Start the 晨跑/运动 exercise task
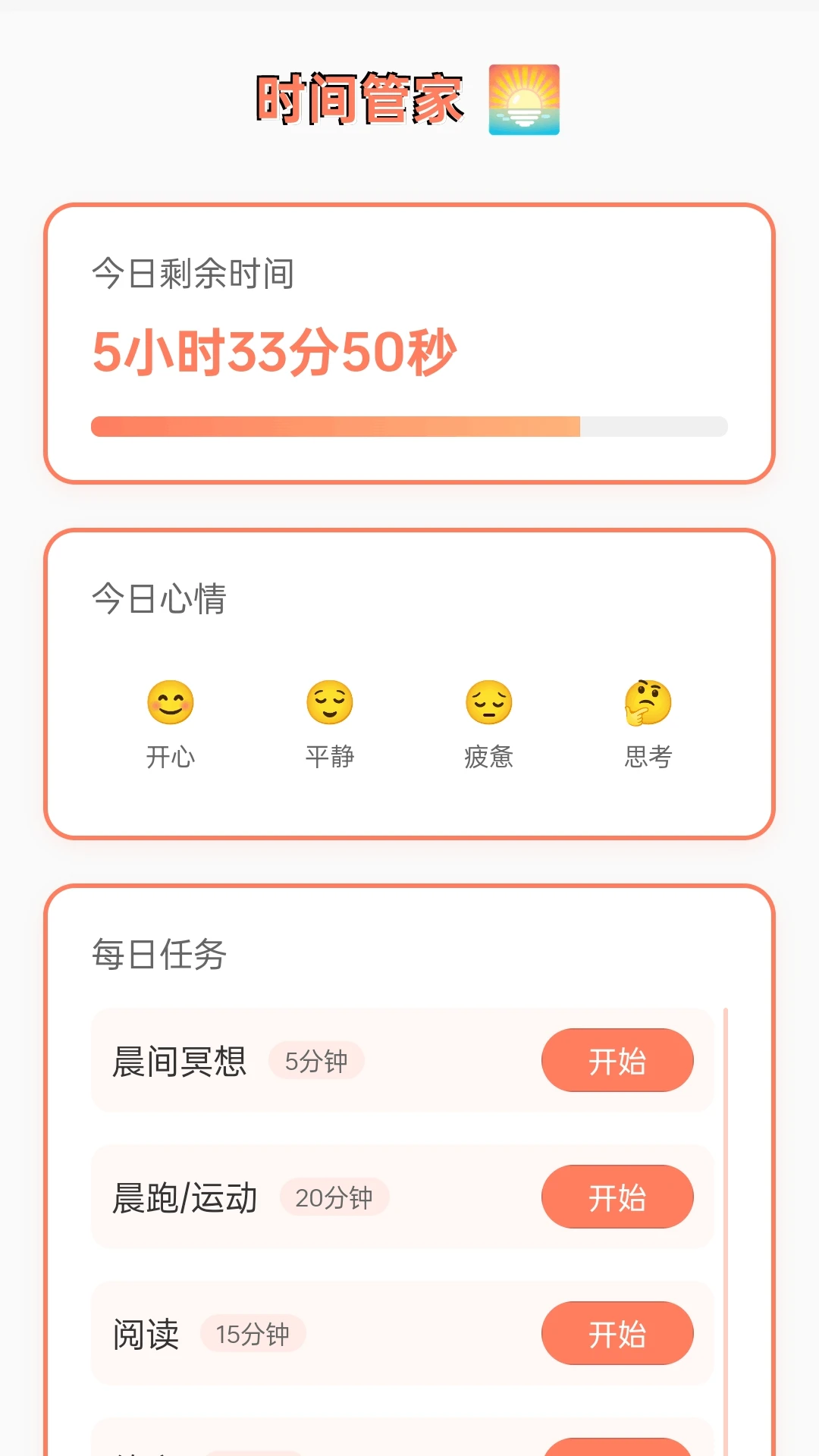Screen dimensions: 819x1456 click(x=617, y=1197)
